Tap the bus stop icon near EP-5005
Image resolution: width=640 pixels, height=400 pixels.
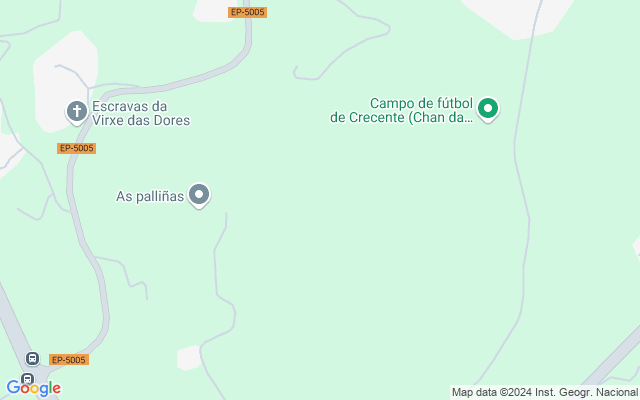pos(32,359)
